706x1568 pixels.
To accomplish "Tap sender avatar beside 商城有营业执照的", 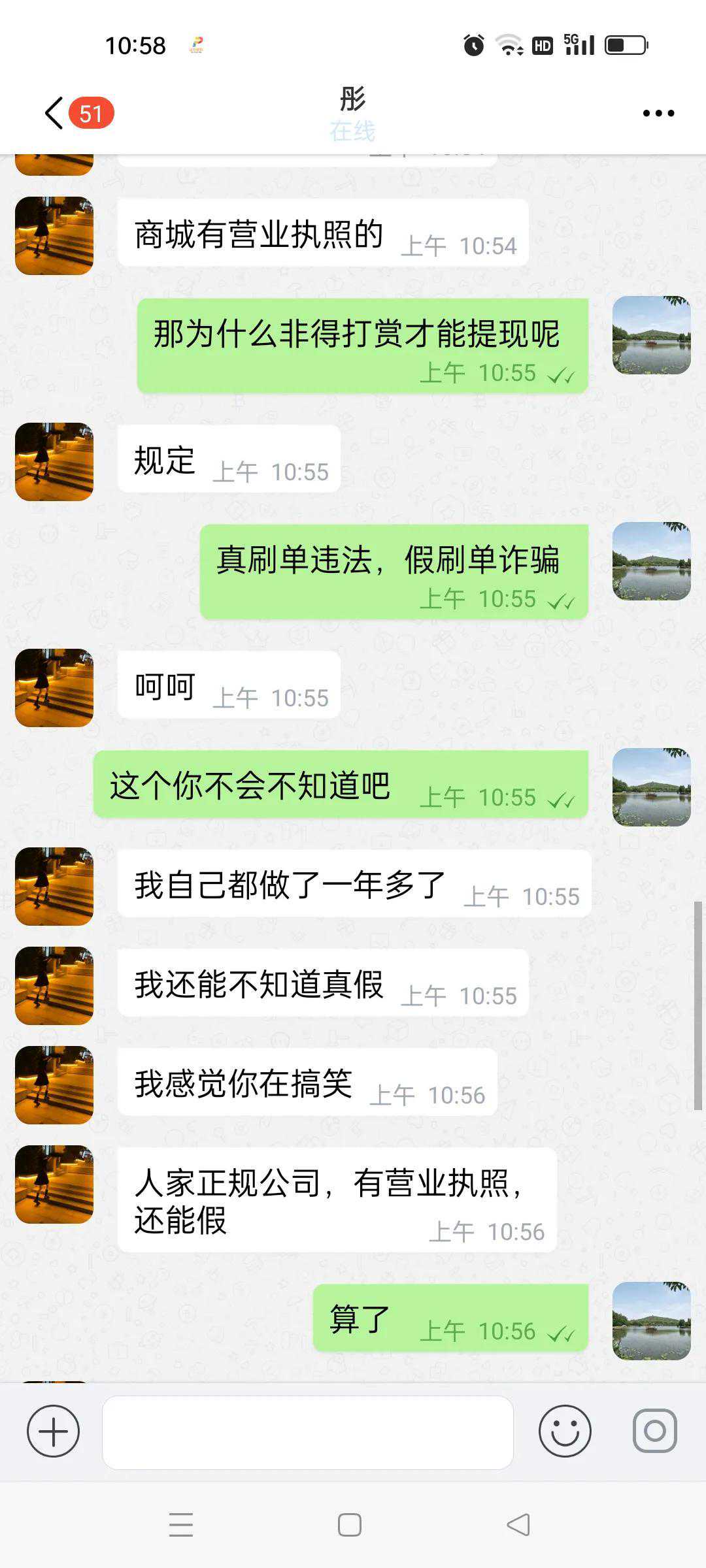I will [x=54, y=236].
